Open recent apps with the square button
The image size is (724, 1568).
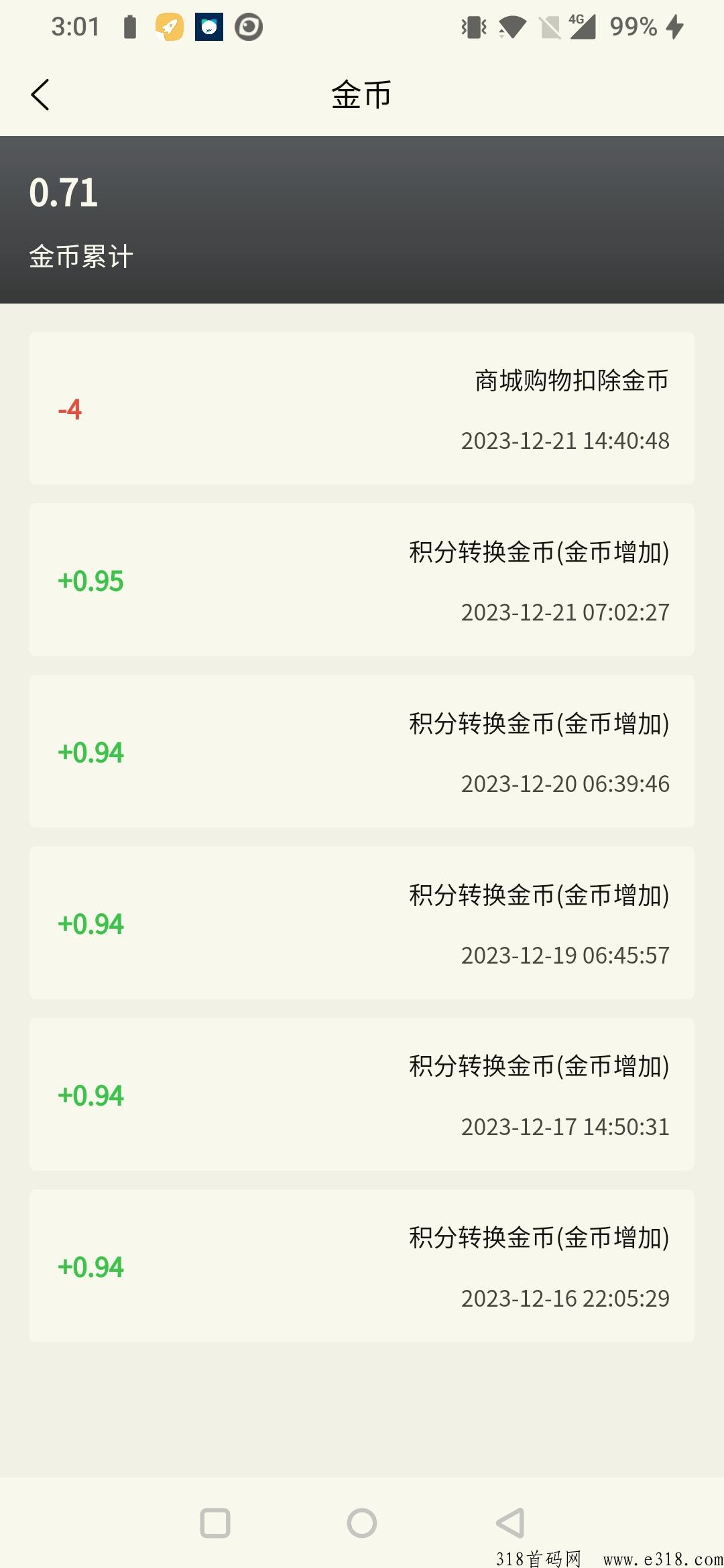(x=215, y=1523)
